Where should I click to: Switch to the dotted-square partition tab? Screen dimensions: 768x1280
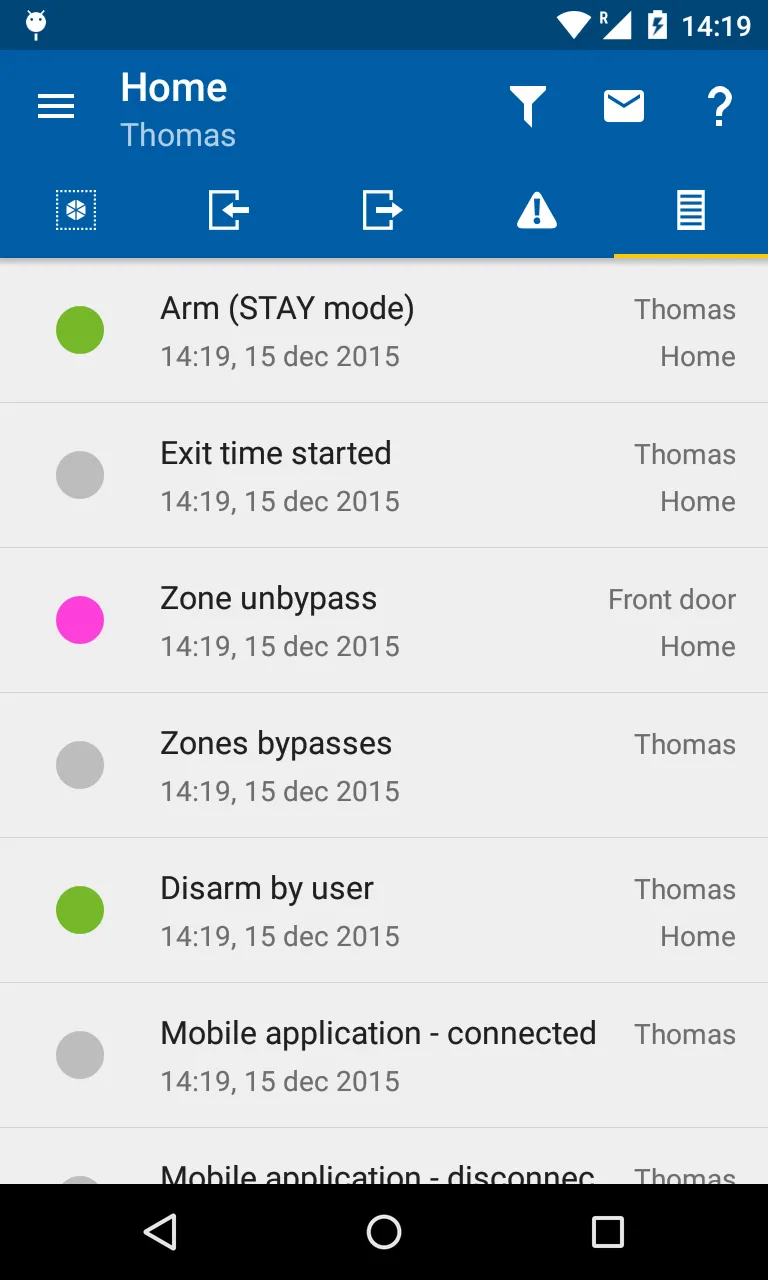[76, 210]
